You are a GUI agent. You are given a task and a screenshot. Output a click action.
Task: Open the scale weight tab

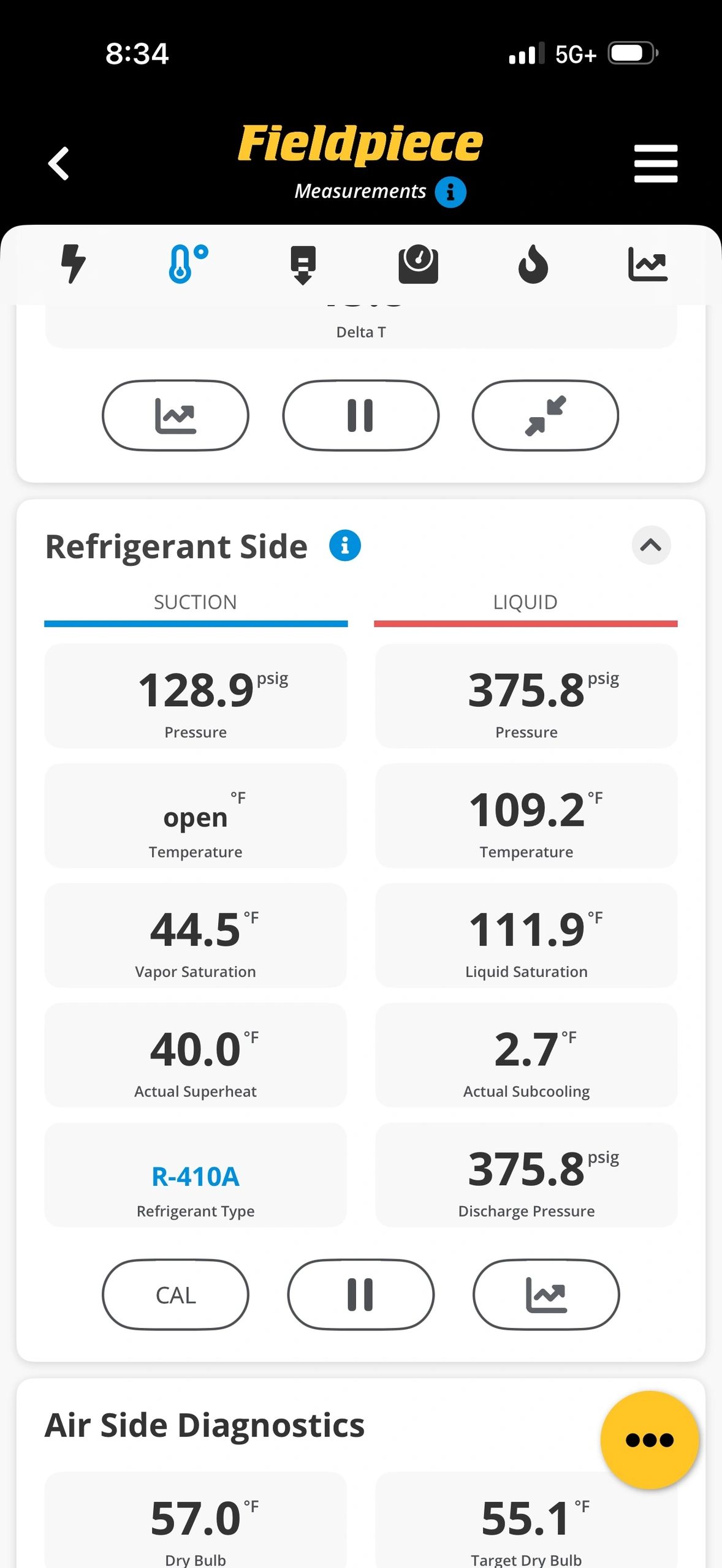click(418, 264)
